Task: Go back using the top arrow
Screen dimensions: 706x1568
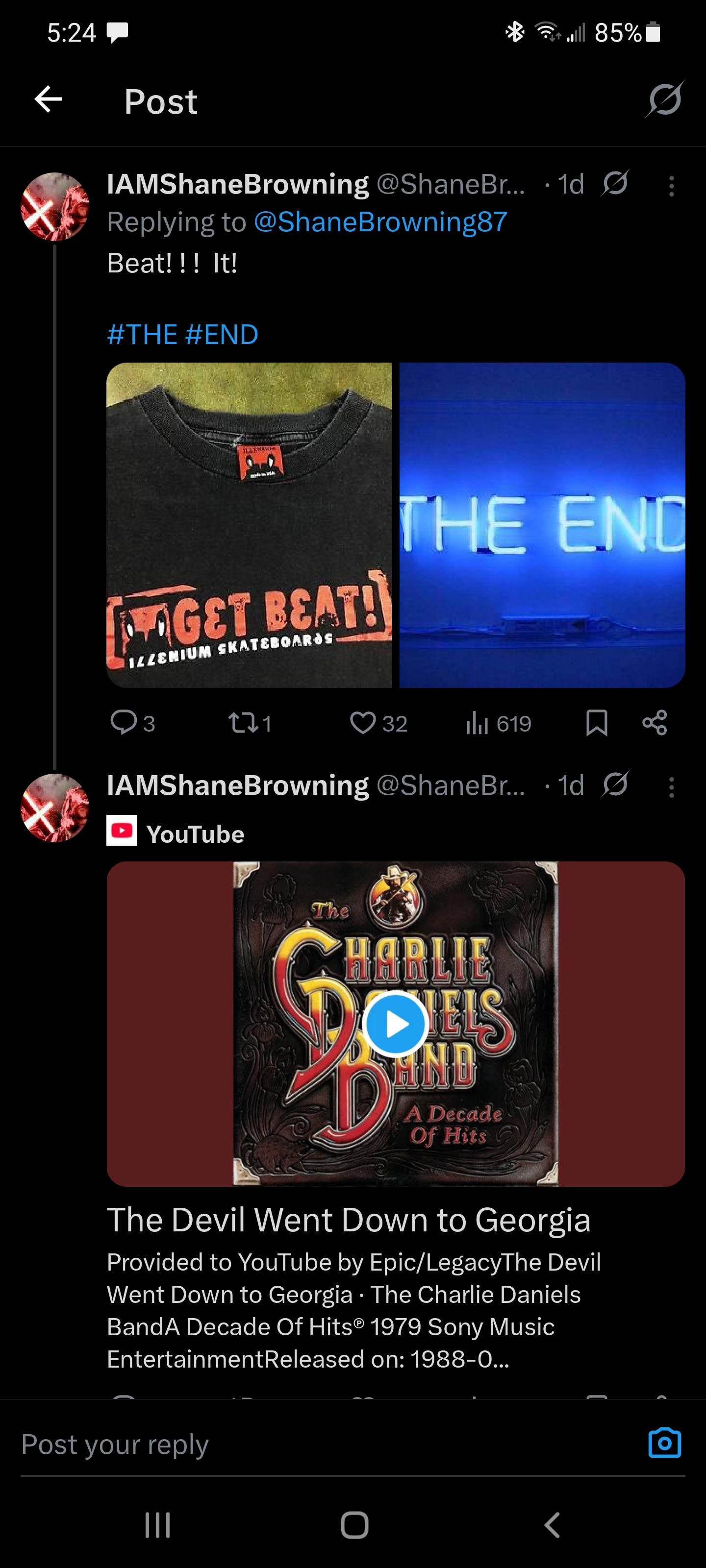Action: pyautogui.click(x=48, y=99)
